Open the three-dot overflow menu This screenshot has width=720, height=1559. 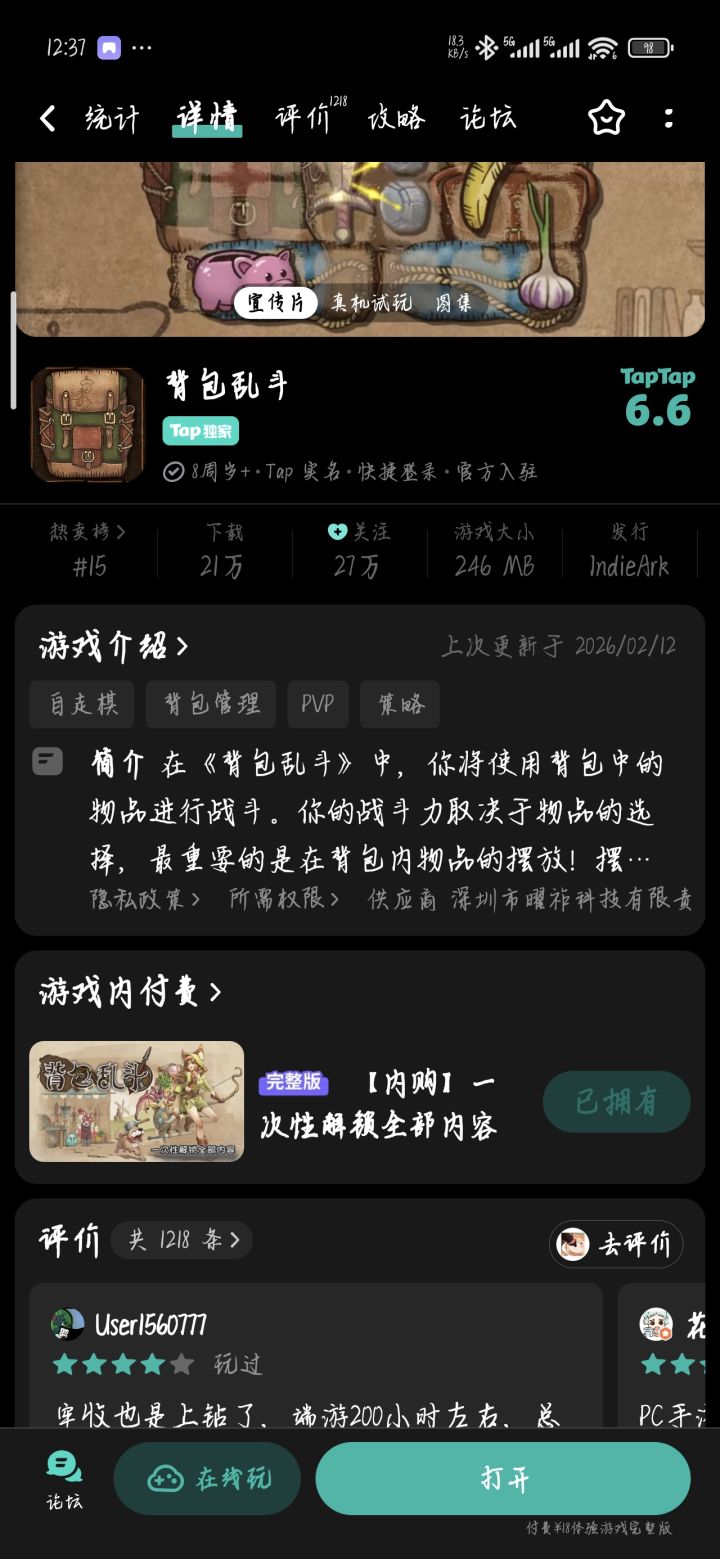[x=667, y=118]
